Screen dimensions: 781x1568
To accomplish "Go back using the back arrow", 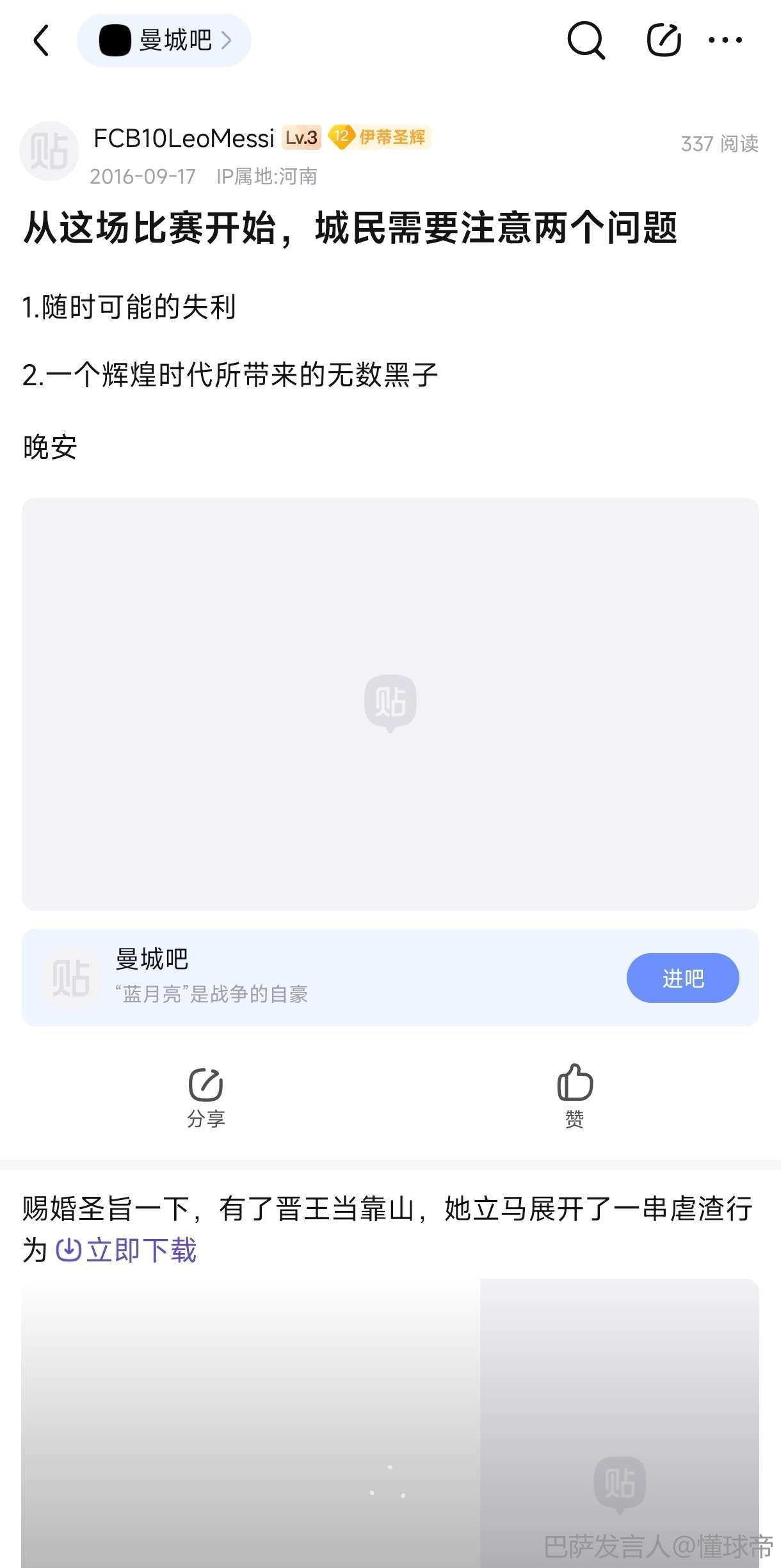I will click(41, 40).
